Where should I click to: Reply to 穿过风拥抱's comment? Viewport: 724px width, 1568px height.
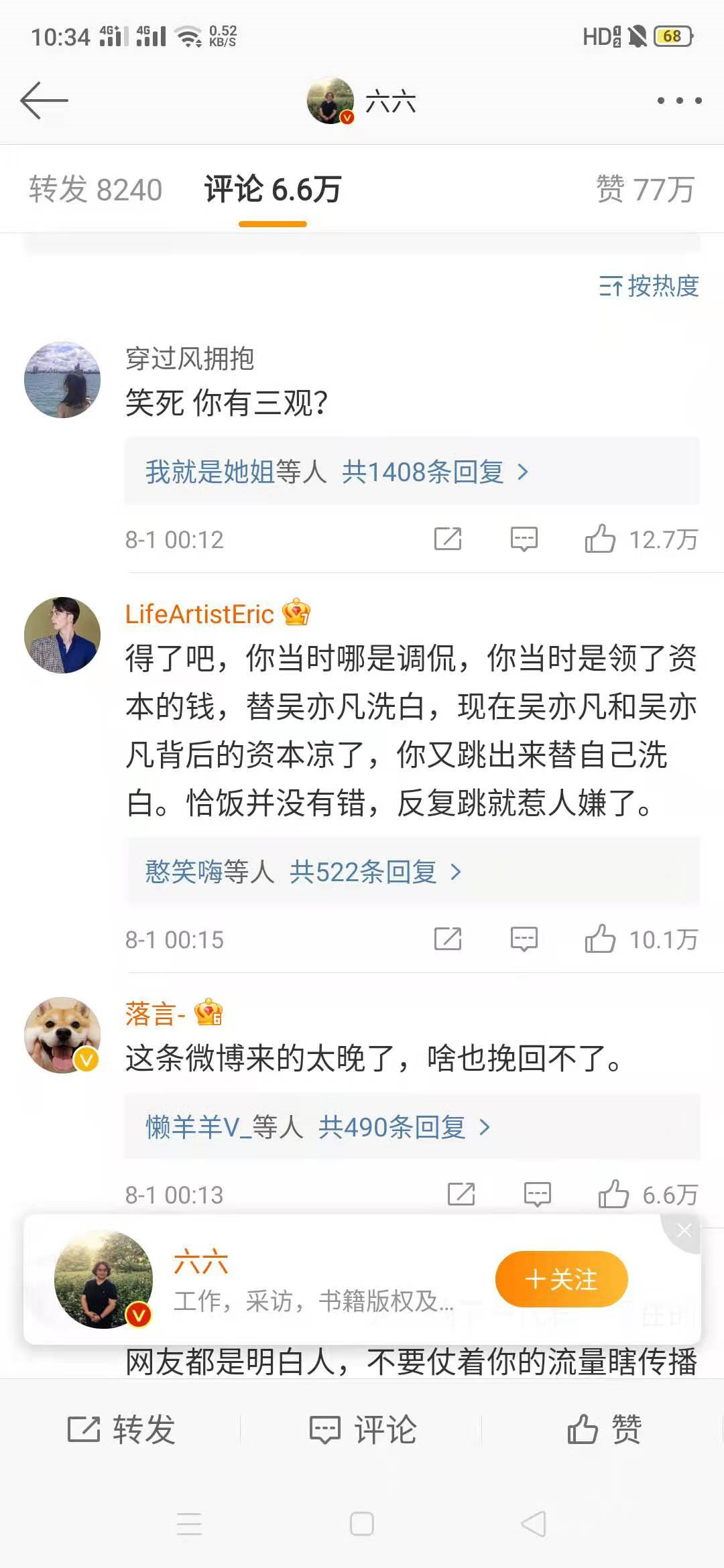(524, 539)
